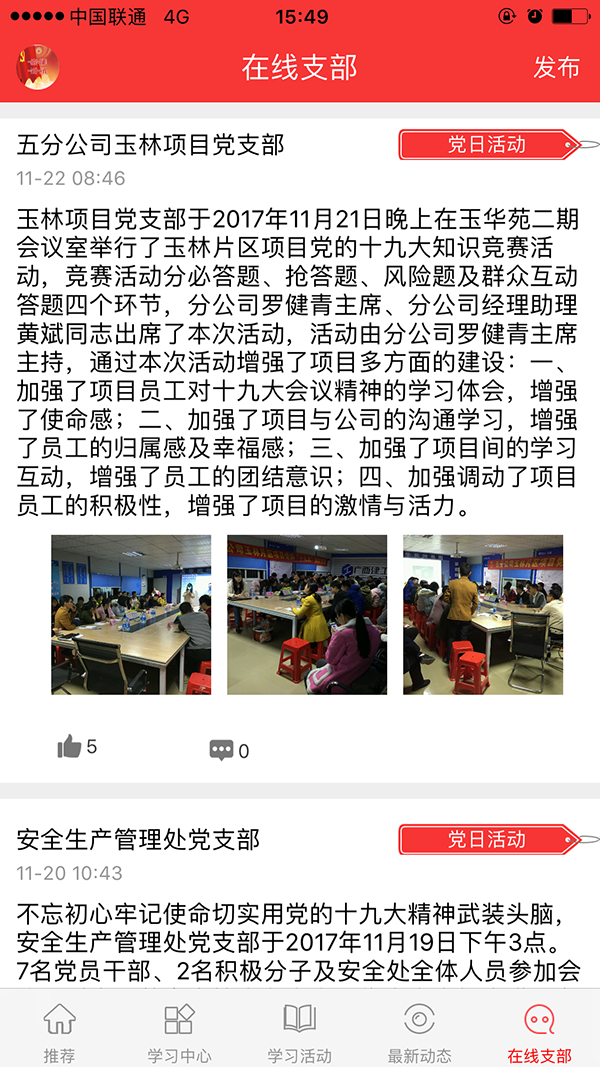This screenshot has width=600, height=1067.
Task: Go to the 学习活动 tab
Action: (299, 1032)
